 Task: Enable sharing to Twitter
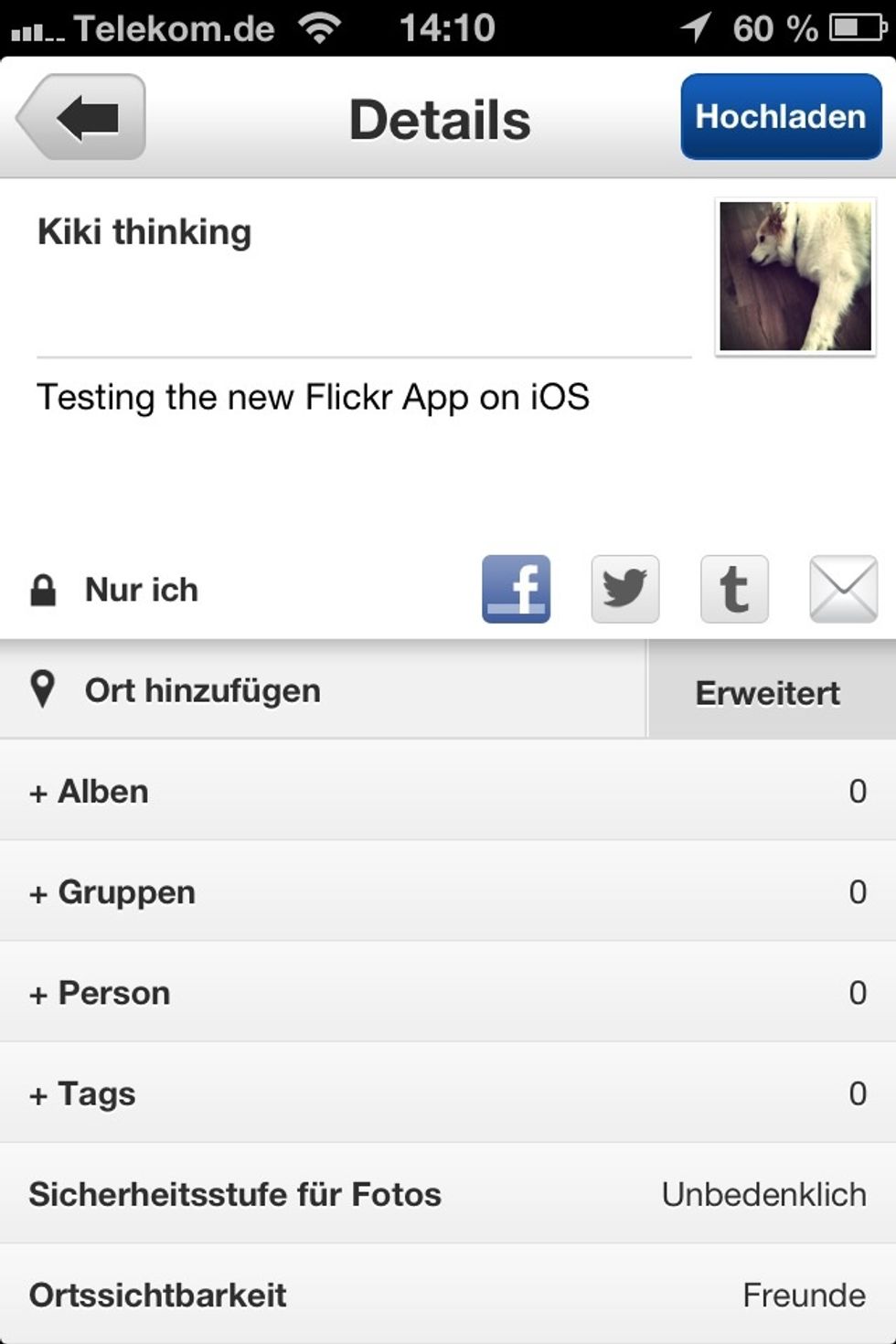[x=625, y=589]
